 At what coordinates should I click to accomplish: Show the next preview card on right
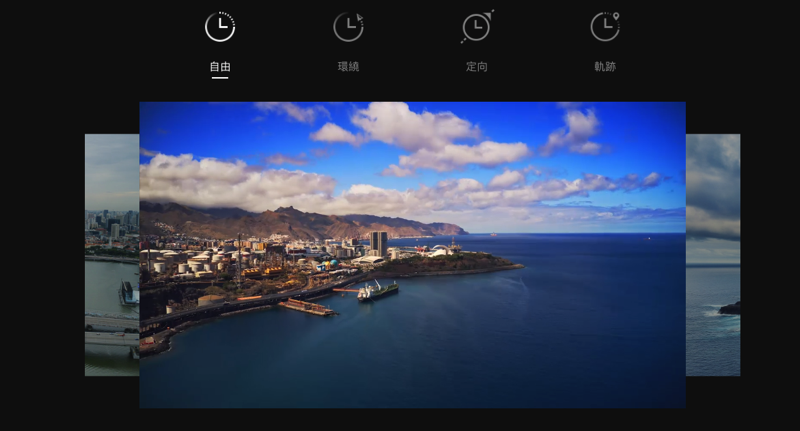713,254
